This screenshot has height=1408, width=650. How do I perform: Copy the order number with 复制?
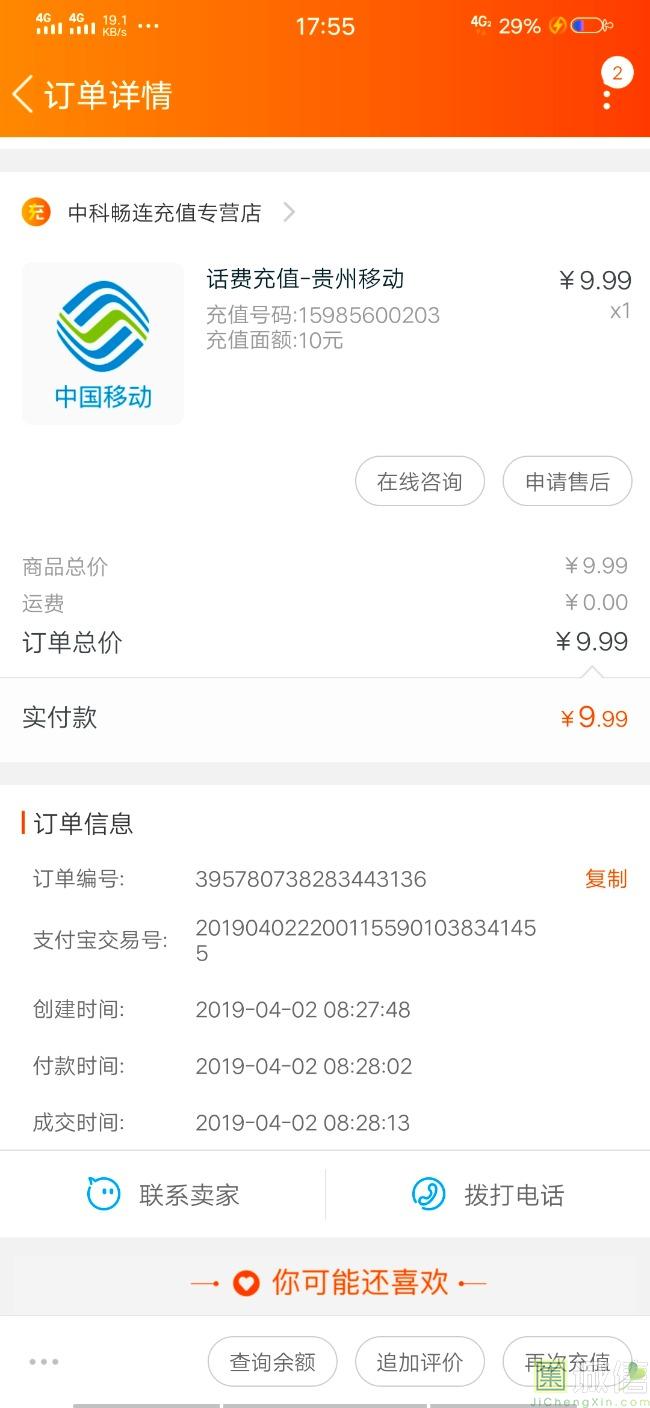pyautogui.click(x=605, y=878)
